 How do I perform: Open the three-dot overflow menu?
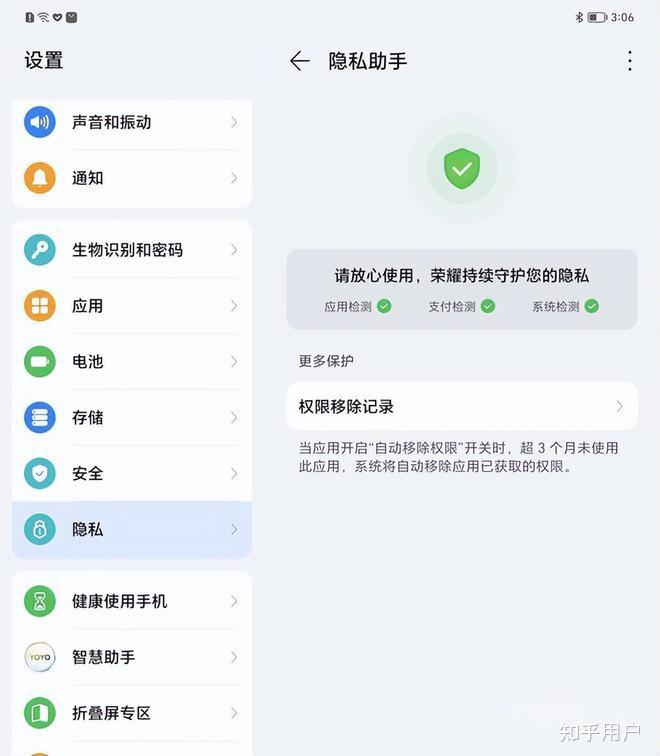coord(629,61)
